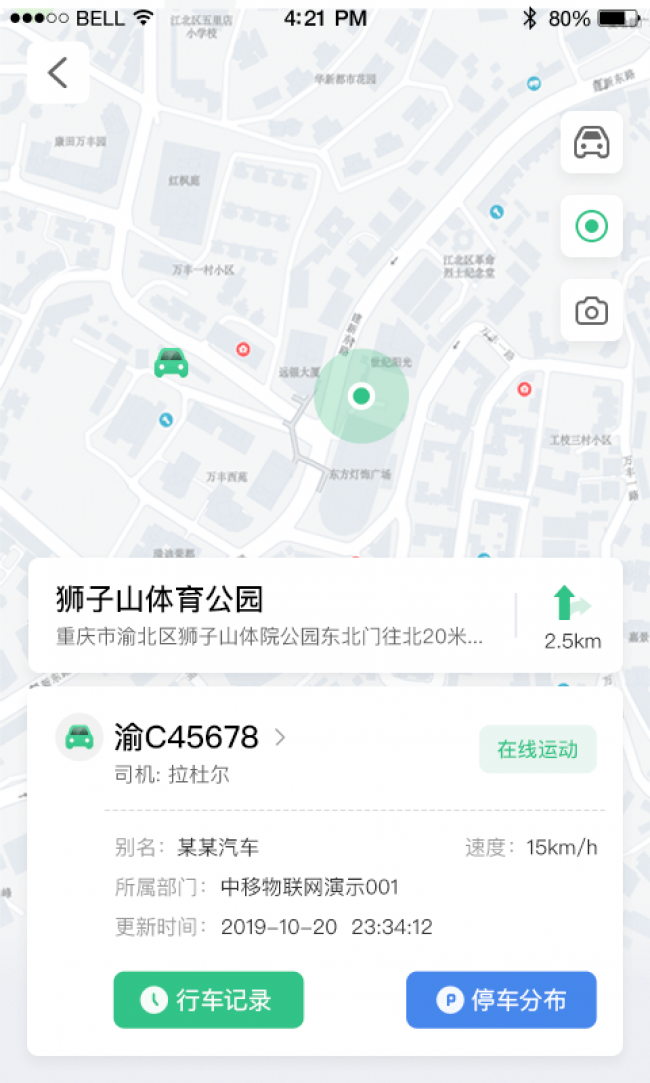Open vehicle details for 渝C45678

coord(200,738)
